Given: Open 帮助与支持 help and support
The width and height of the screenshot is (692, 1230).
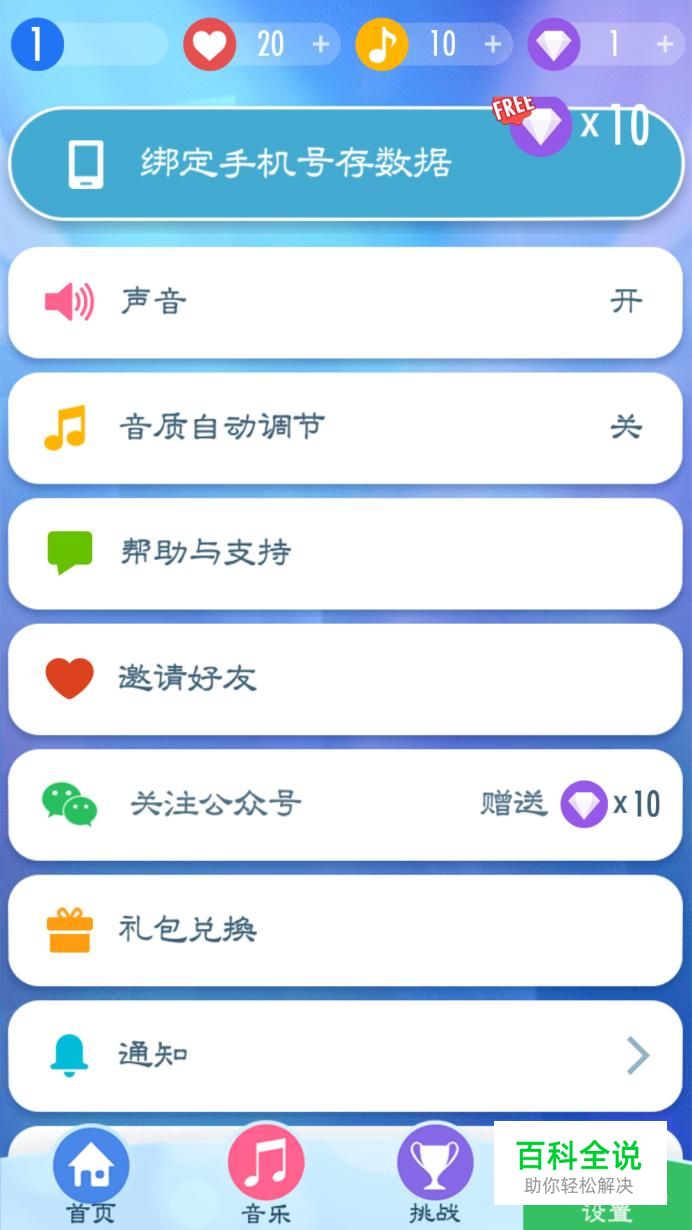Looking at the screenshot, I should tap(346, 553).
